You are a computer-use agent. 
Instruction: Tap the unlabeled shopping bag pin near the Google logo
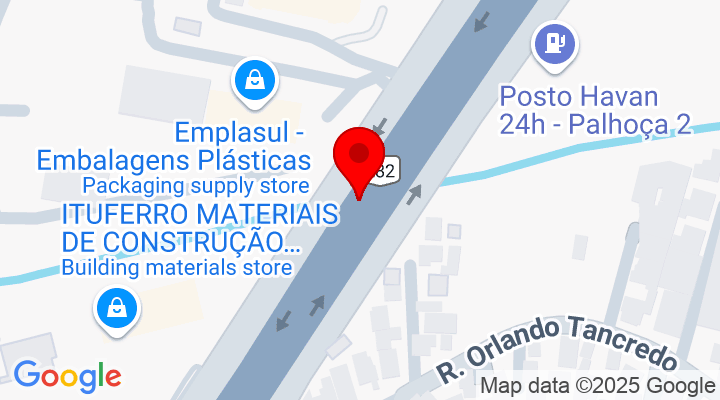pos(118,309)
